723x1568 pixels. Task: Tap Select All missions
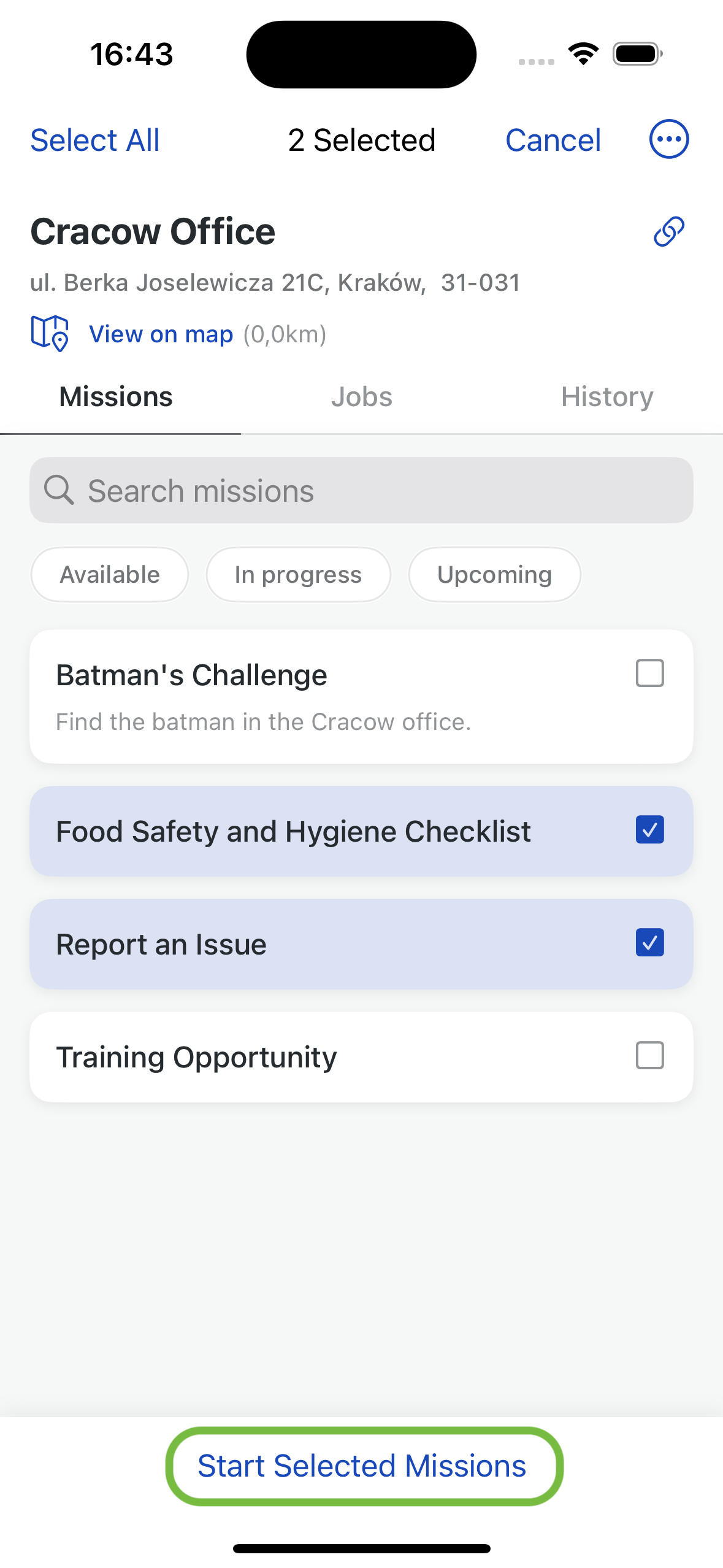coord(95,140)
